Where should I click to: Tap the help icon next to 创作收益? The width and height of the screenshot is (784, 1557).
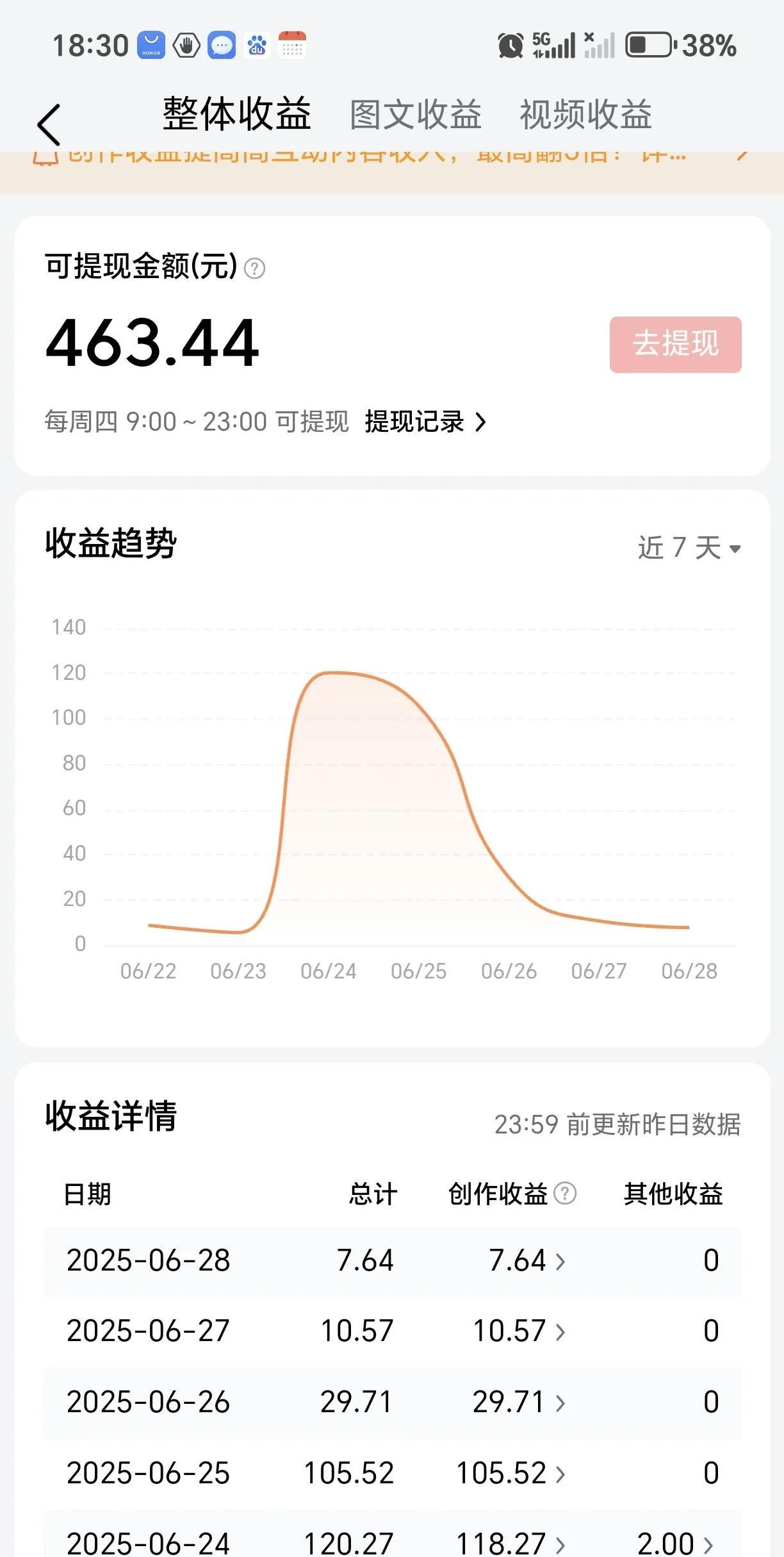coord(565,1193)
